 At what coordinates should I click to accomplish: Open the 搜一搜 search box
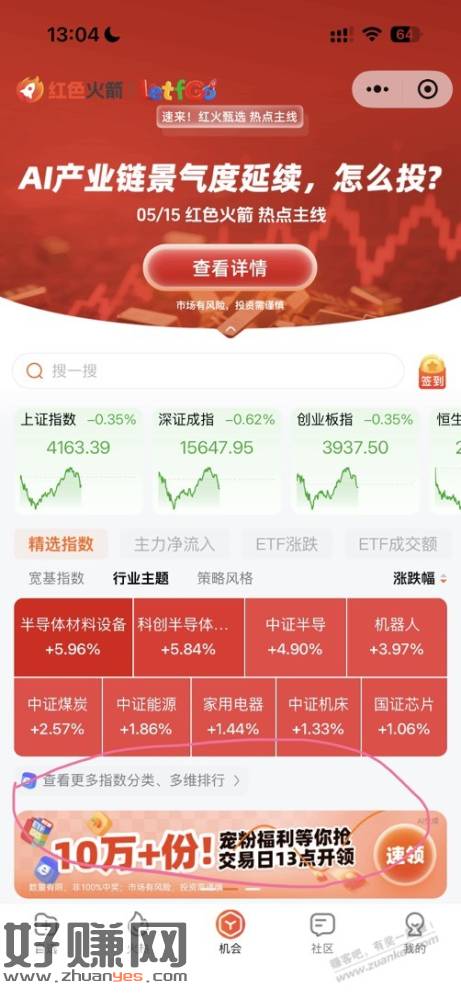coord(209,371)
